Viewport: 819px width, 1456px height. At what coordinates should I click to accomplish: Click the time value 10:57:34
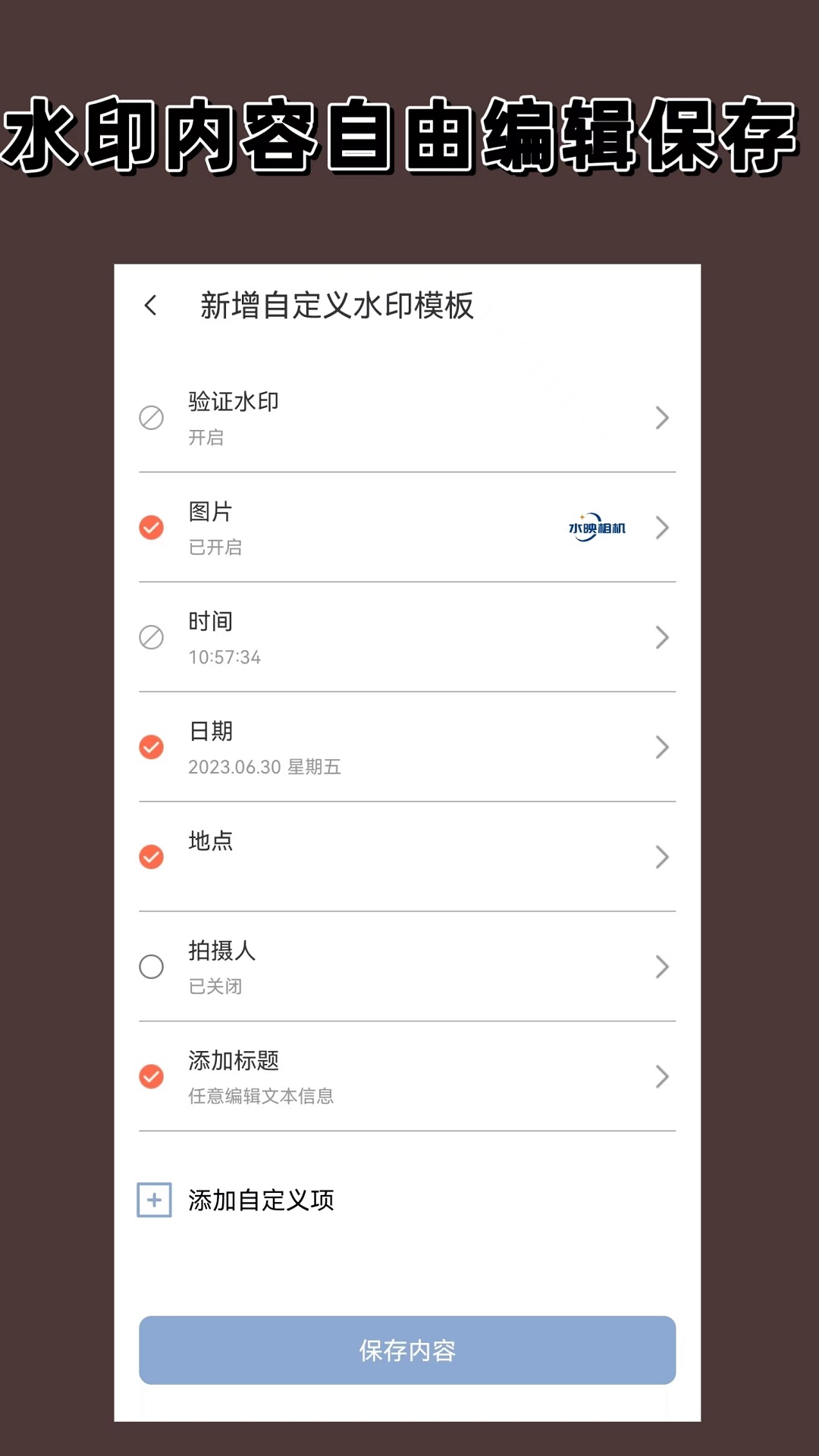226,657
